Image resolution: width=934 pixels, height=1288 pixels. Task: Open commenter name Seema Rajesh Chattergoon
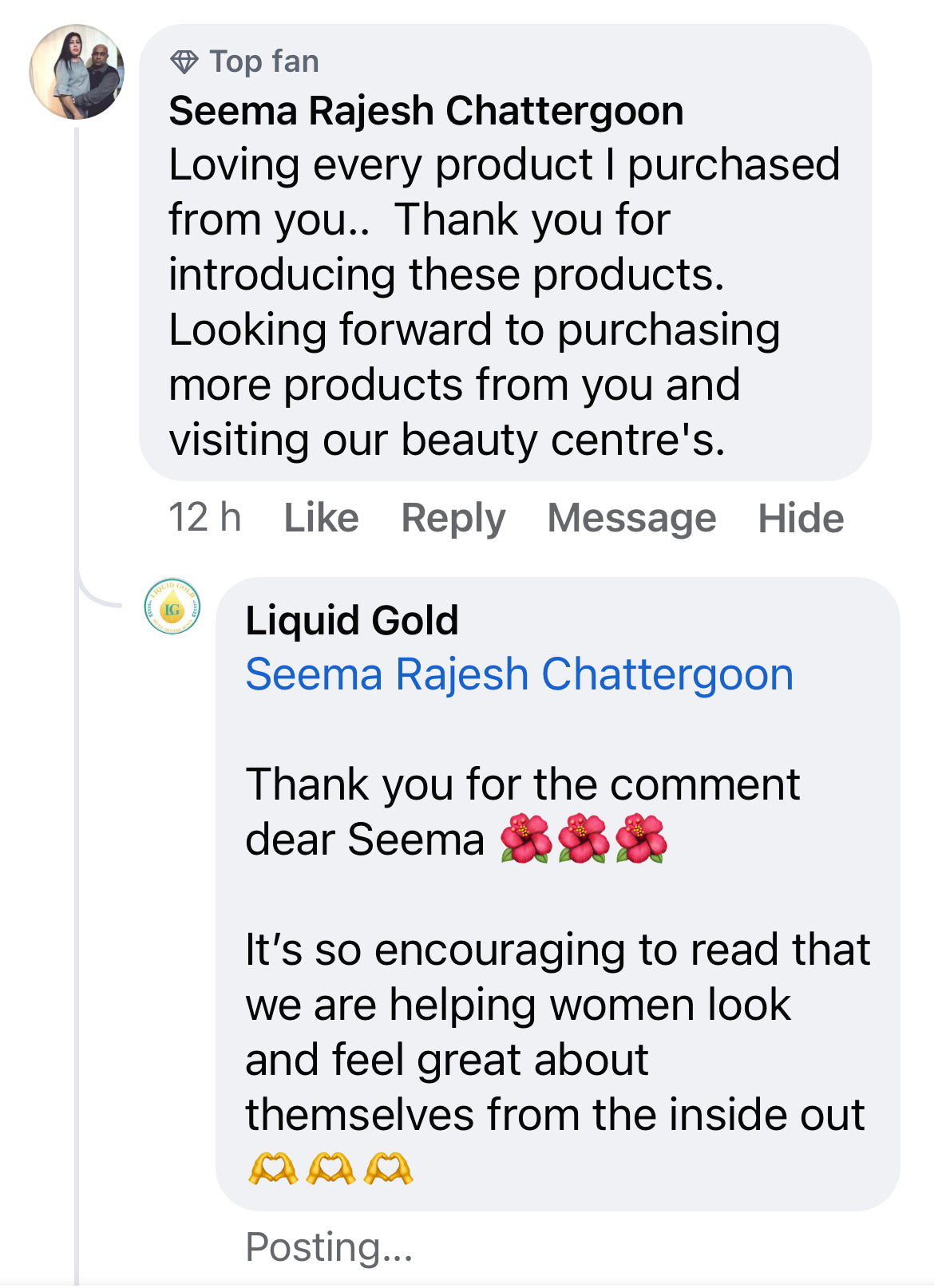pos(425,110)
